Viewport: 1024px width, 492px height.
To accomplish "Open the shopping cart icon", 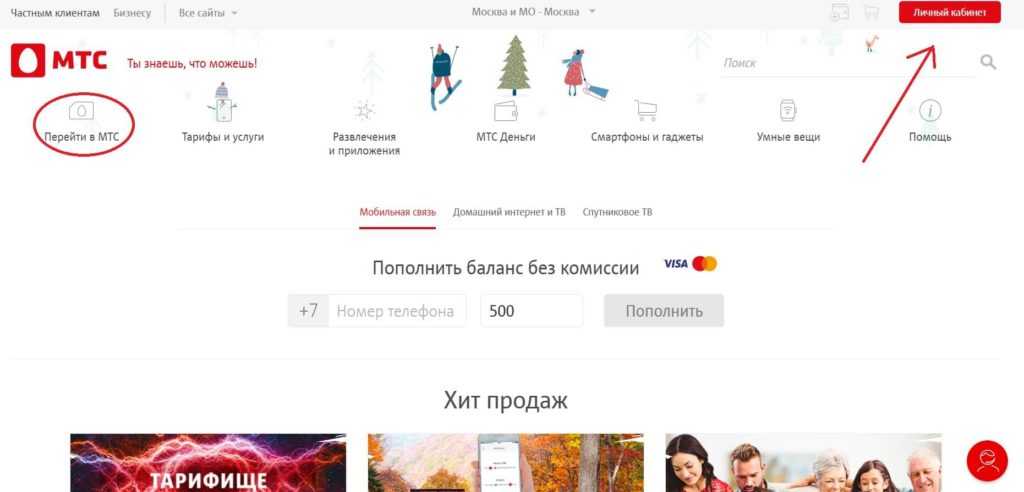I will [x=870, y=13].
